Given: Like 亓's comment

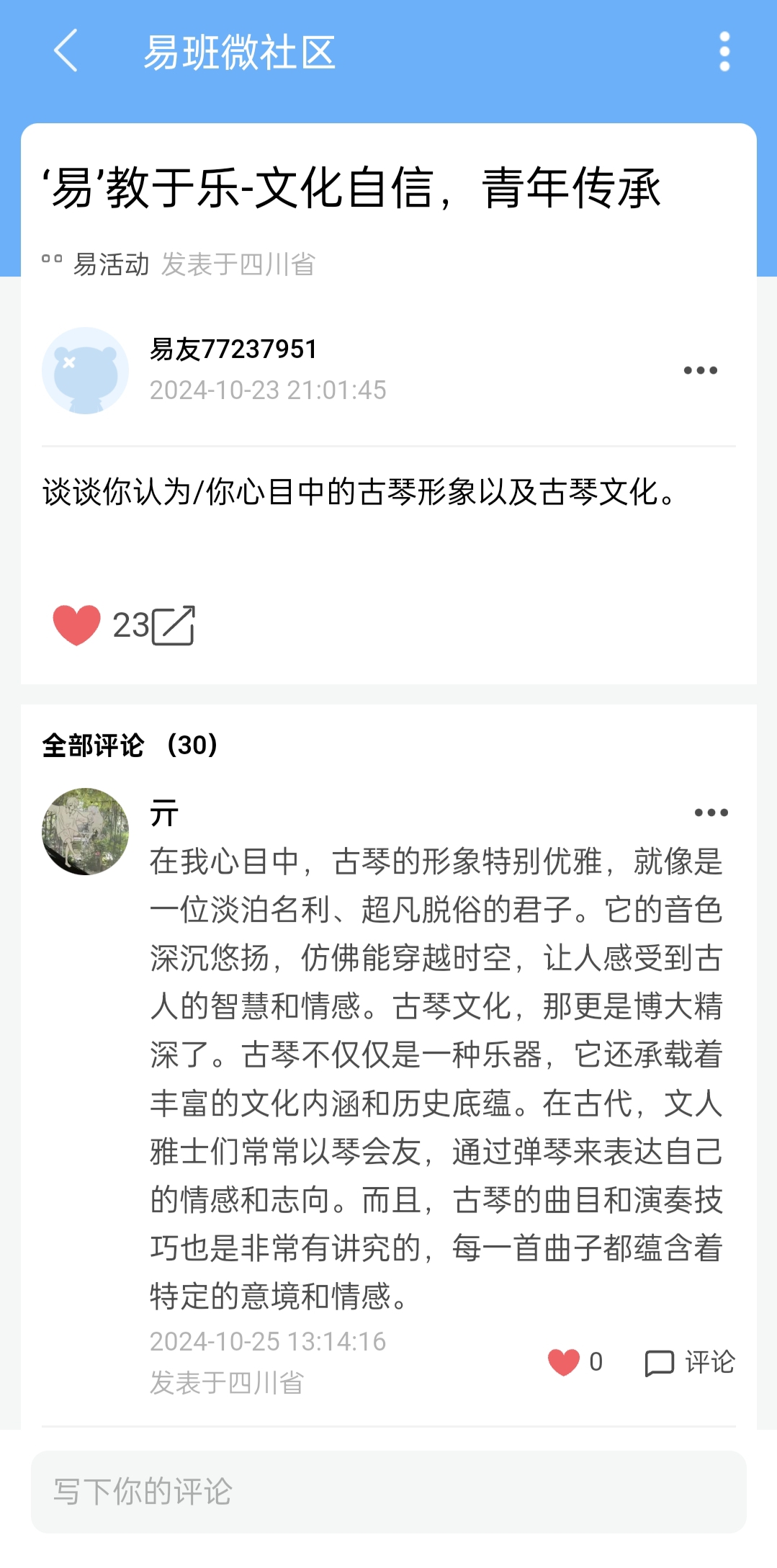Looking at the screenshot, I should coord(564,1362).
